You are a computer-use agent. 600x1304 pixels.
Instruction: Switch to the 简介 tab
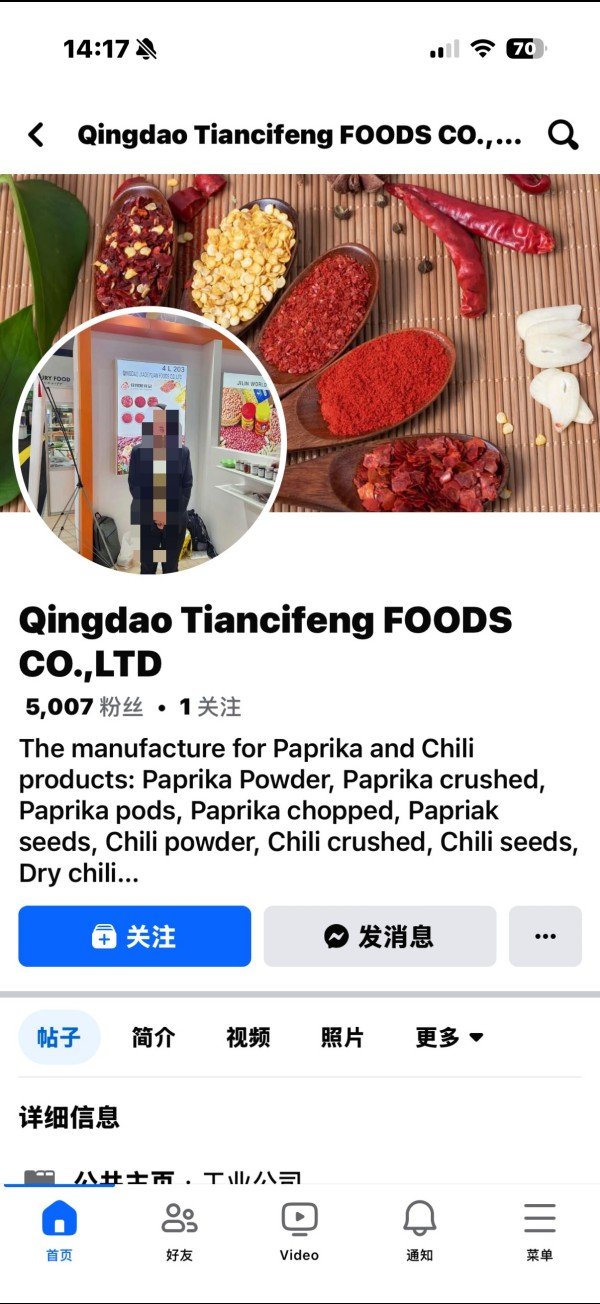tap(153, 1037)
